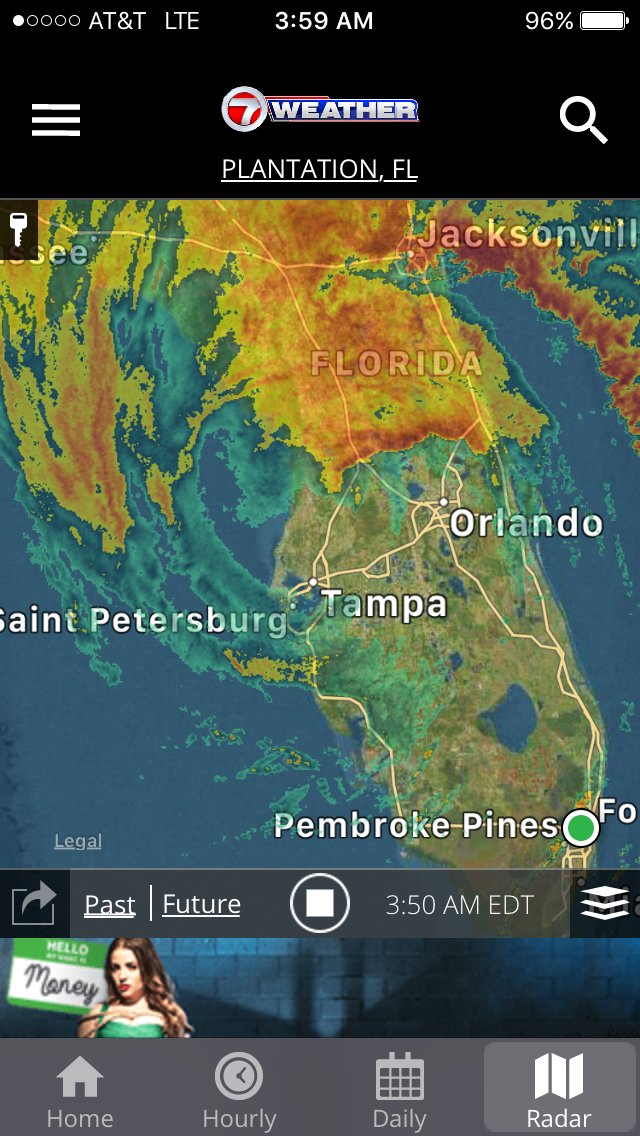This screenshot has height=1136, width=640.
Task: Open the location search magnifier
Action: [583, 120]
